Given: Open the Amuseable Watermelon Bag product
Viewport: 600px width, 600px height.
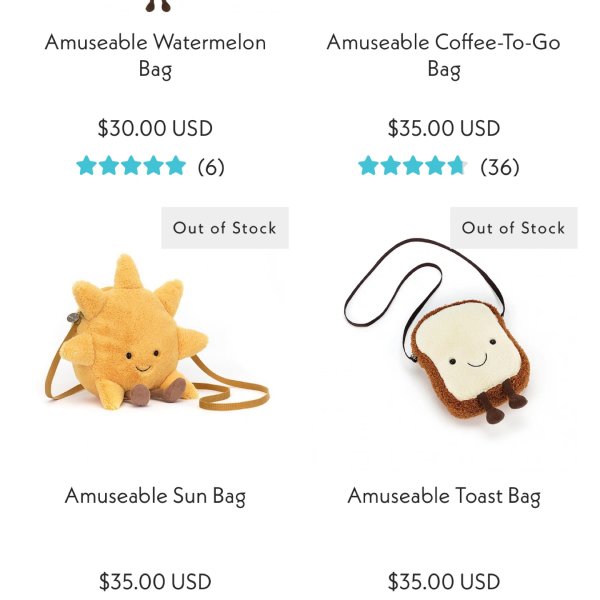Looking at the screenshot, I should (155, 55).
